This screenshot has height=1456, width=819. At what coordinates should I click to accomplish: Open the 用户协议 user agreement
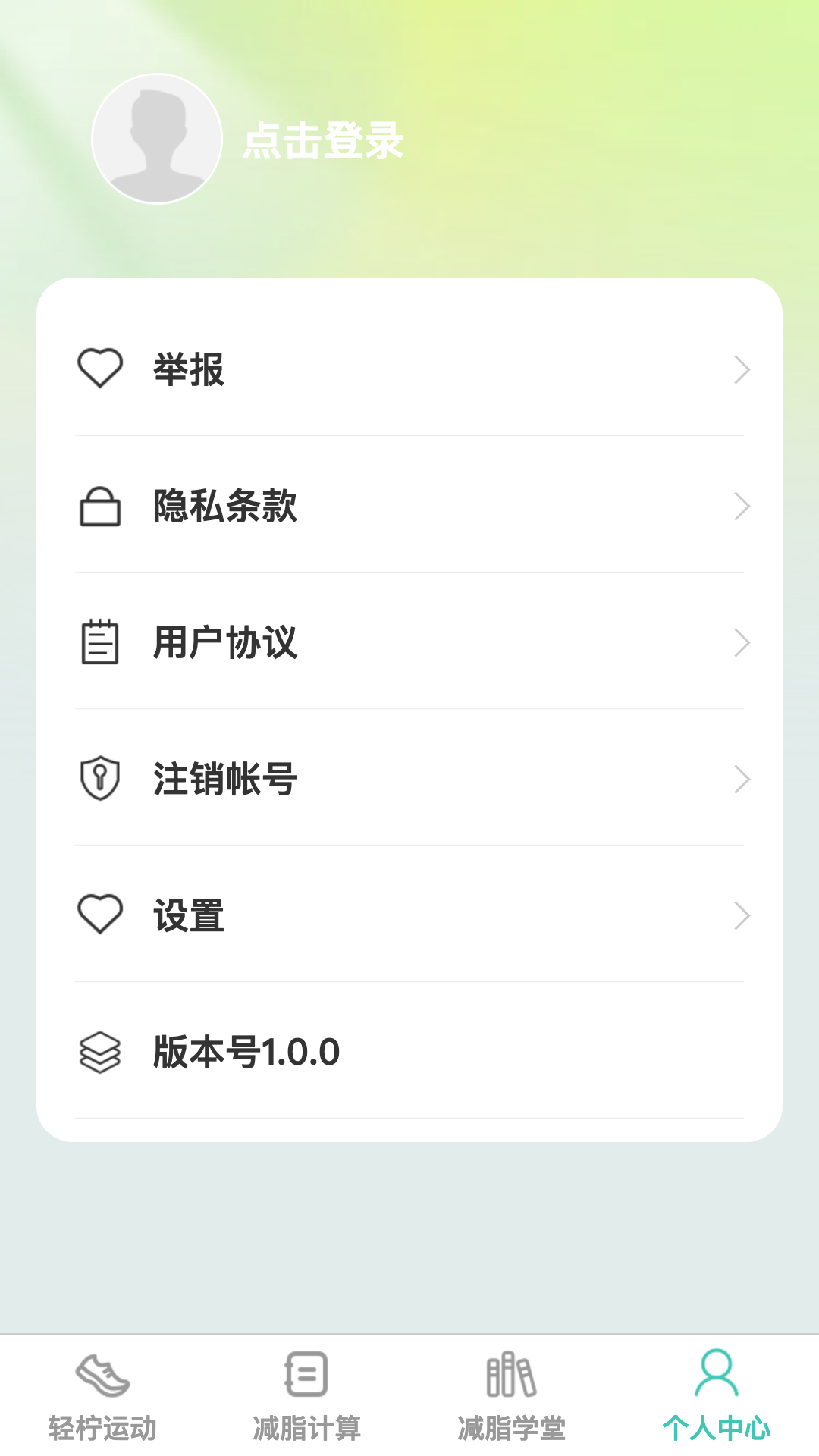tap(409, 642)
